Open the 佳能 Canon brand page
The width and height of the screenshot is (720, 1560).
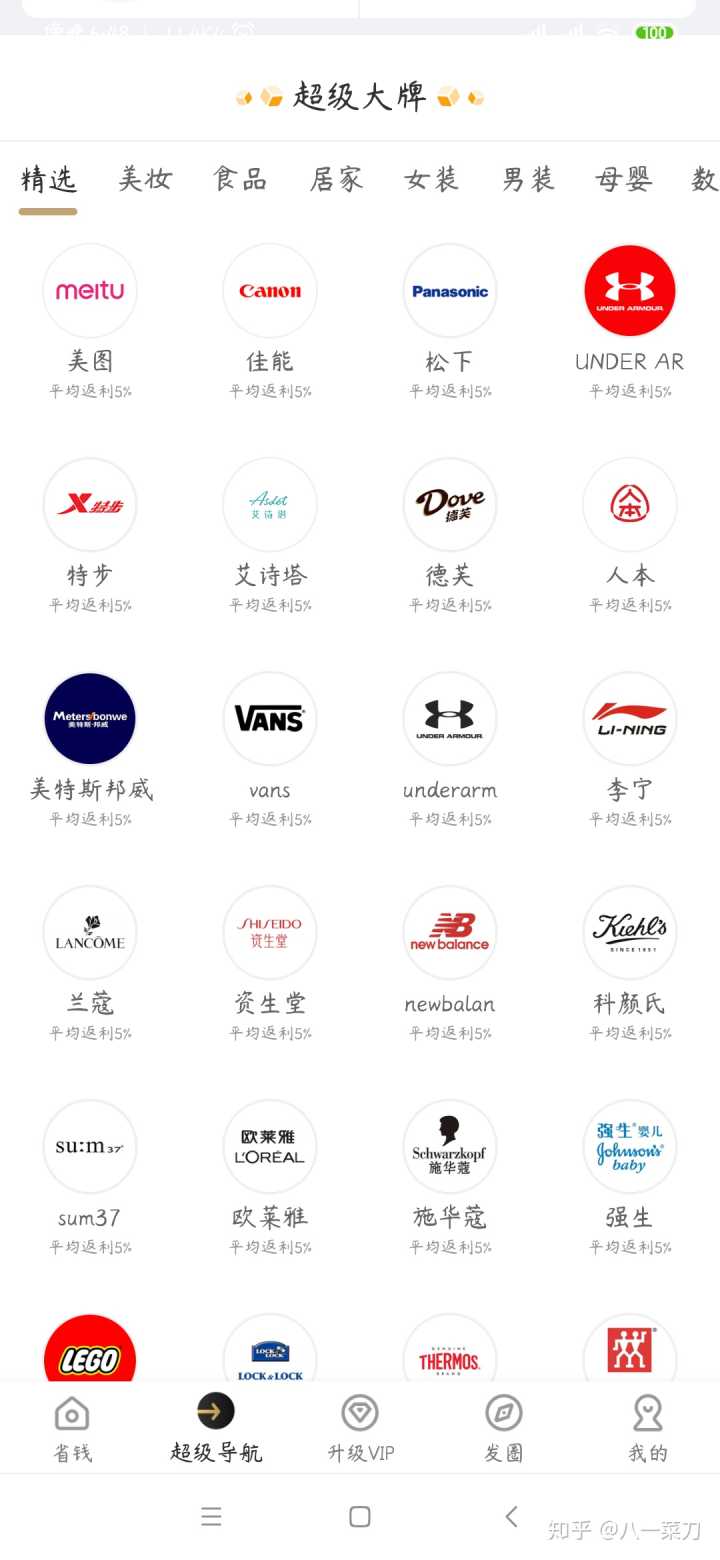click(270, 291)
